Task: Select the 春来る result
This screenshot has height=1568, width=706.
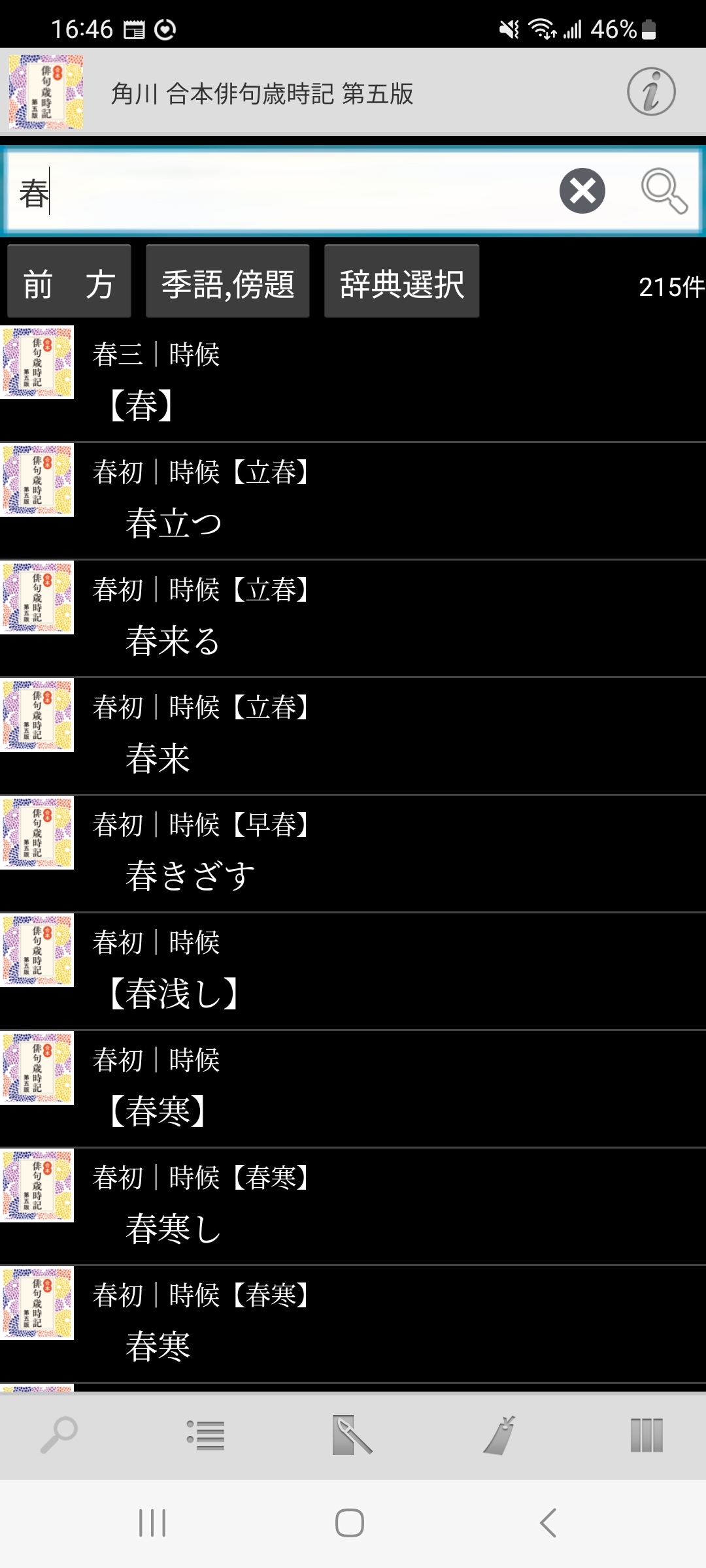Action: (353, 619)
